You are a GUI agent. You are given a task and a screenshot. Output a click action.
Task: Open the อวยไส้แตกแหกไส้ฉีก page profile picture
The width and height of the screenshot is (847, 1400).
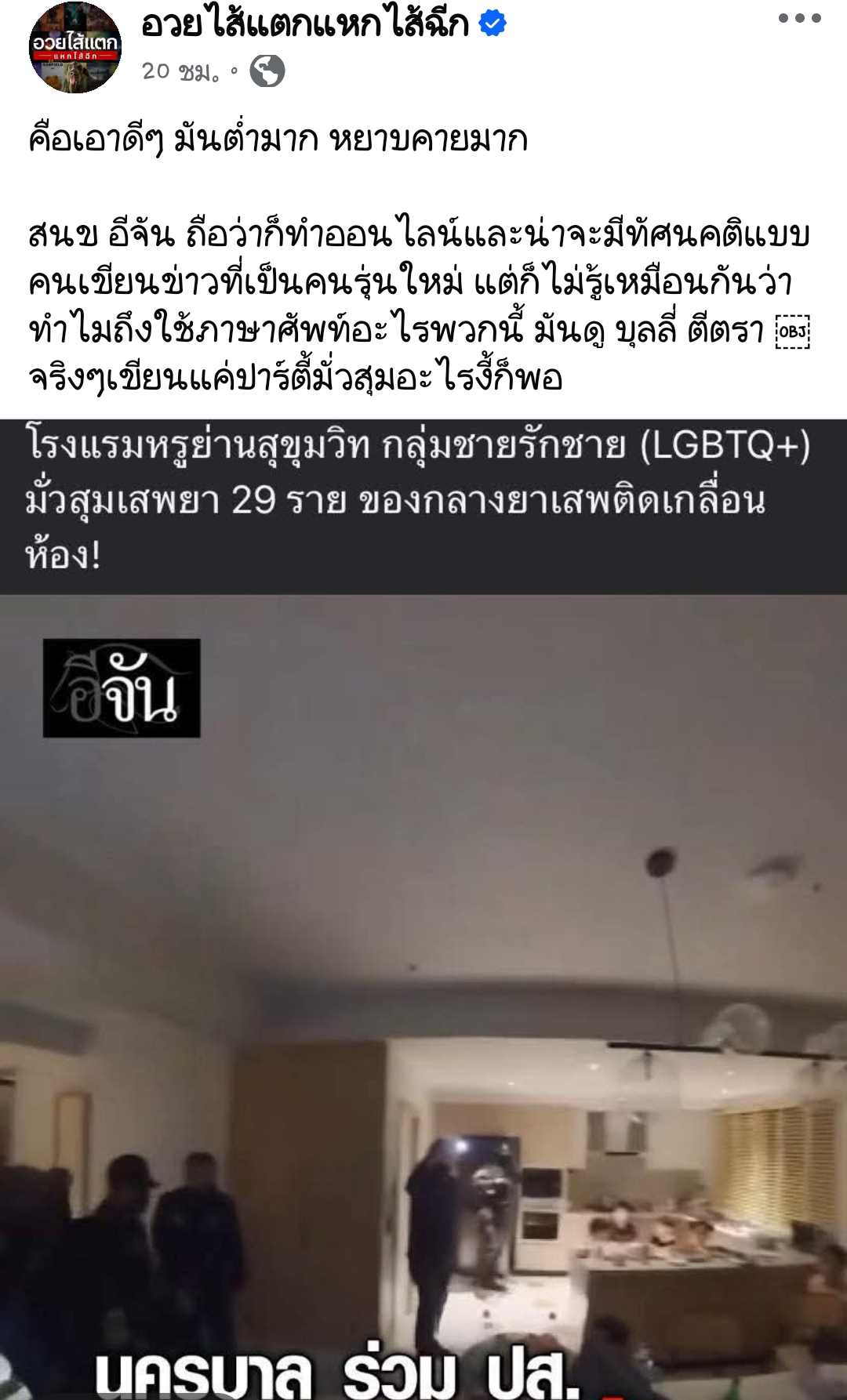tap(75, 48)
